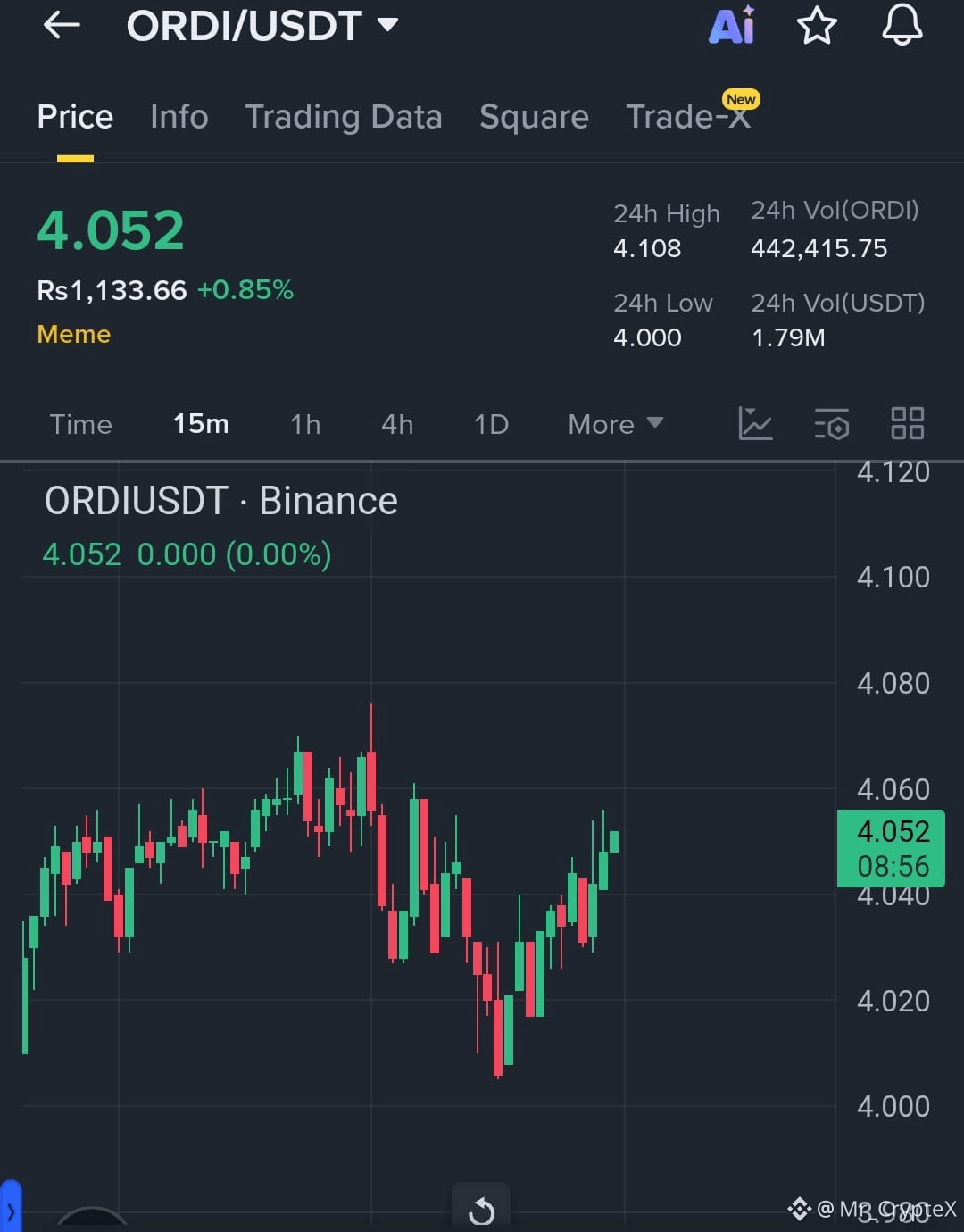
Task: Switch to the Trading Data tab
Action: point(344,117)
